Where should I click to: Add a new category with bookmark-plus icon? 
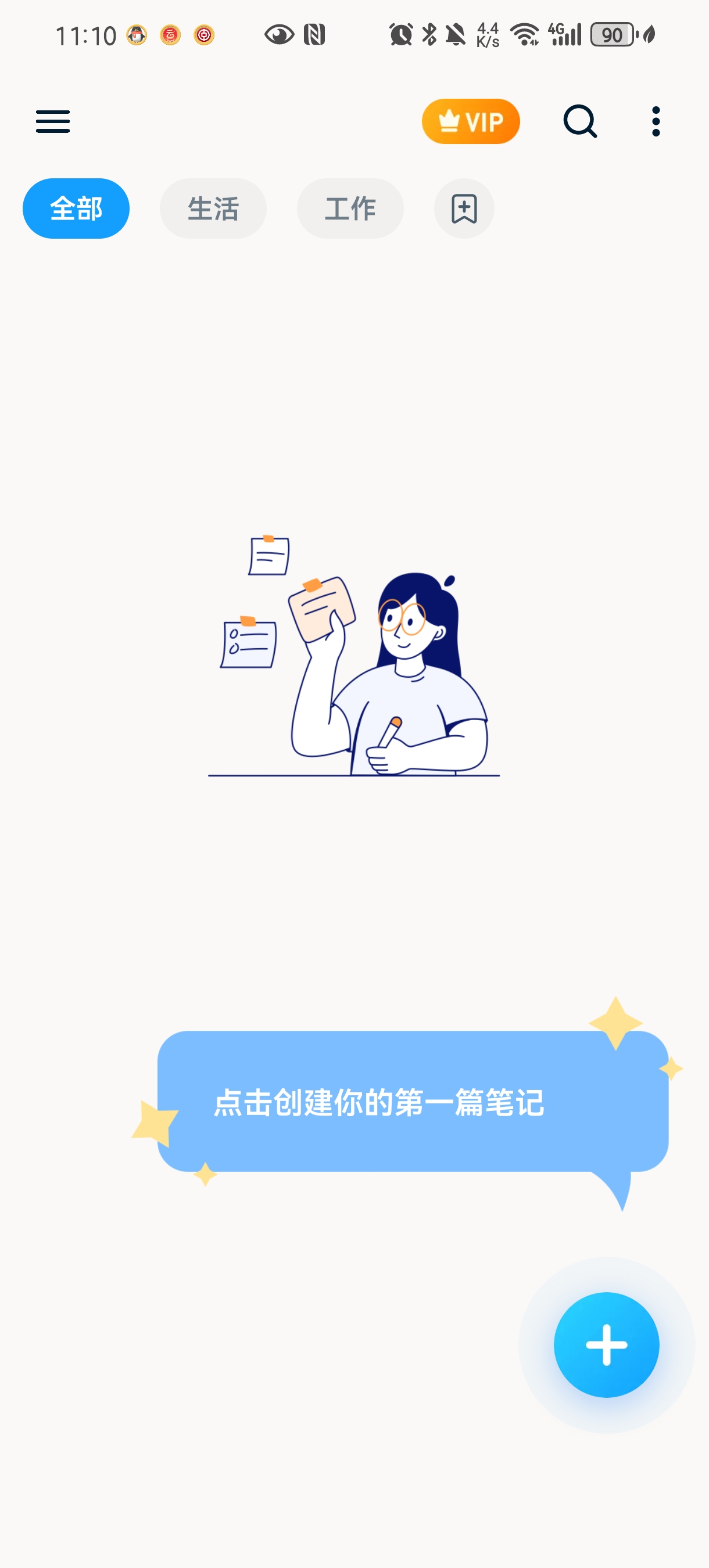point(464,209)
